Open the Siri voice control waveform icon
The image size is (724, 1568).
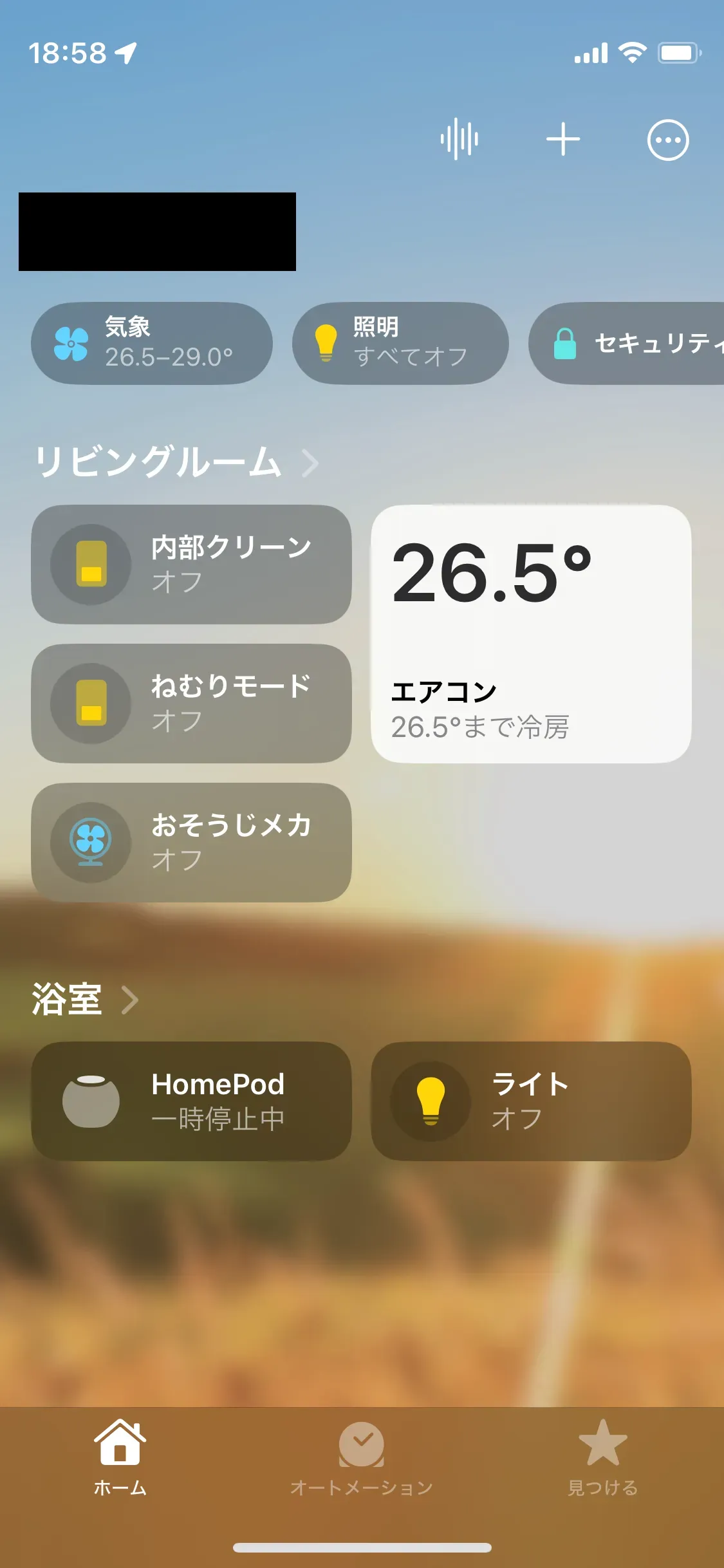click(x=460, y=139)
